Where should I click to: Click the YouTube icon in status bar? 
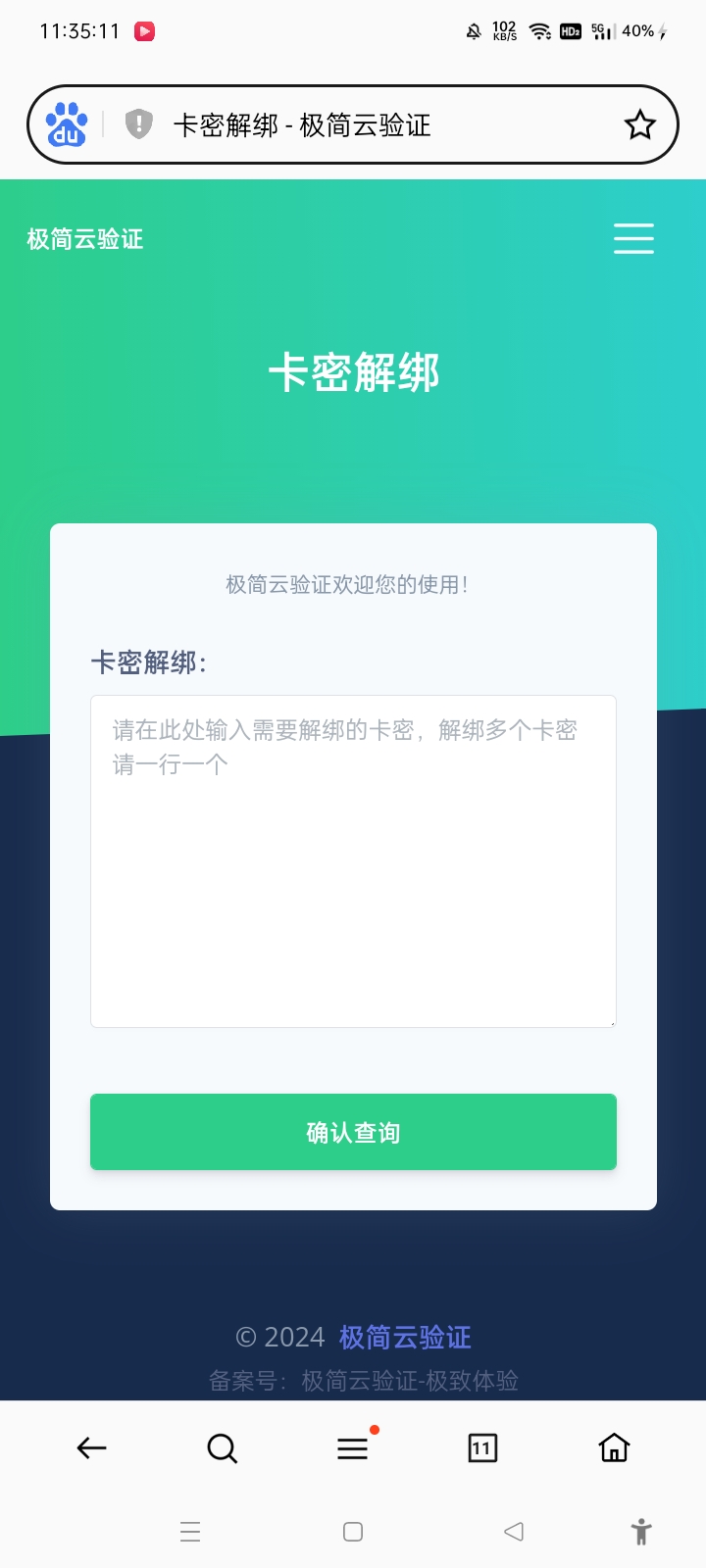pos(143,30)
